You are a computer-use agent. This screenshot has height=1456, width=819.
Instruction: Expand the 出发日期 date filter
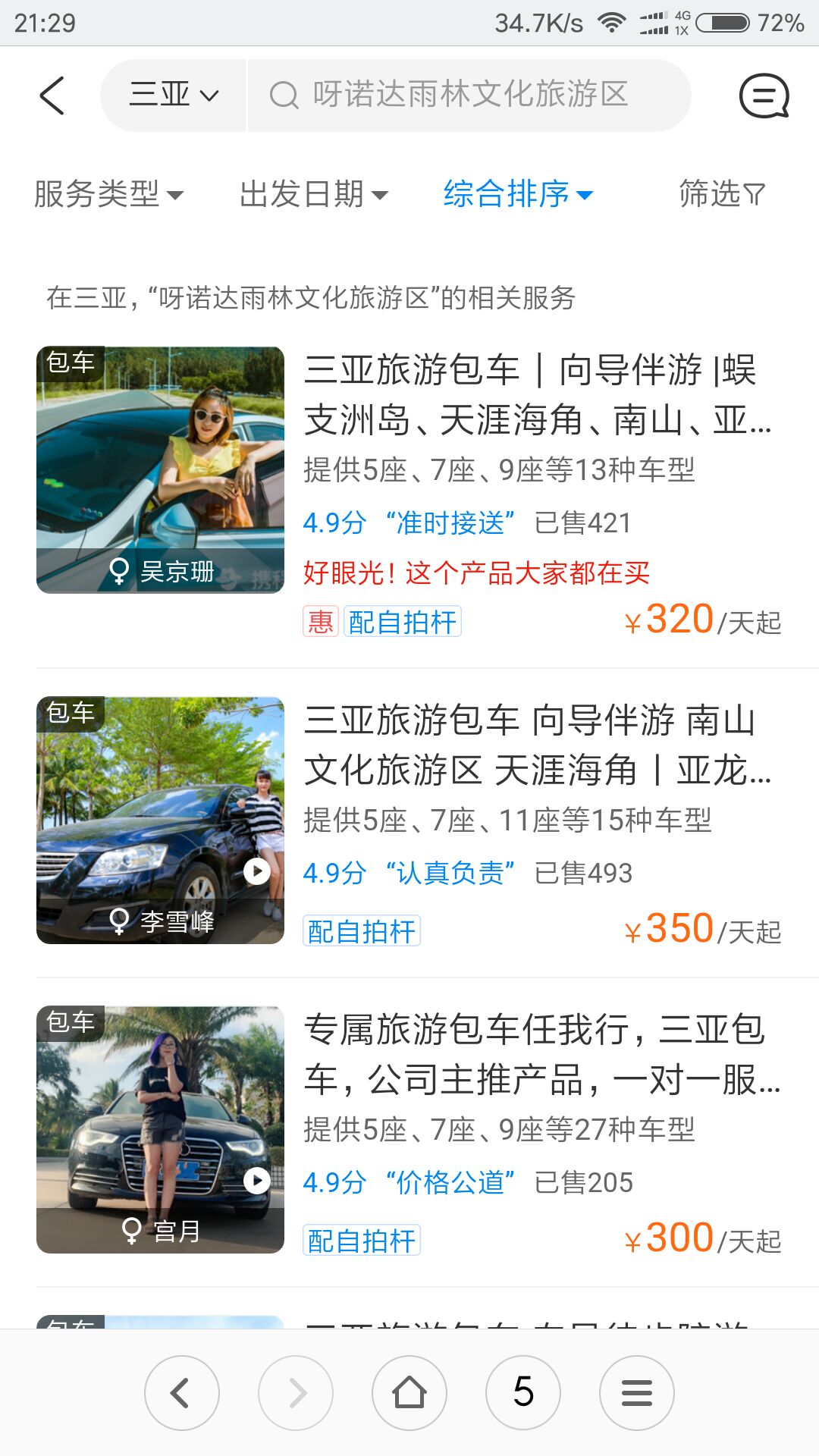pos(314,194)
